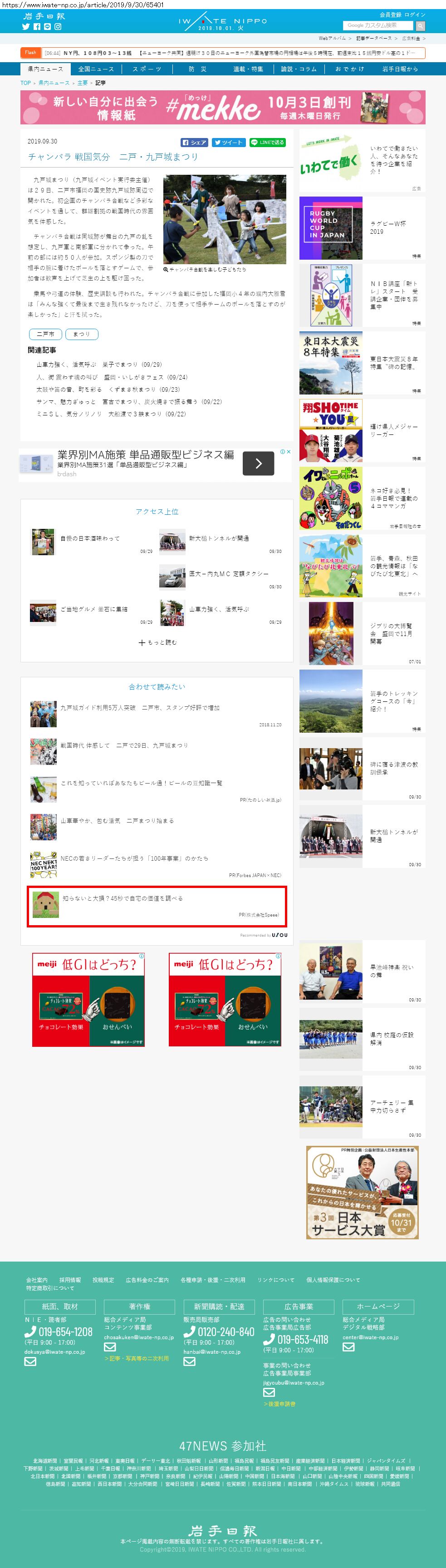The width and height of the screenshot is (446, 1568).
Task: Open the 論説・コラム section
Action: click(x=298, y=69)
